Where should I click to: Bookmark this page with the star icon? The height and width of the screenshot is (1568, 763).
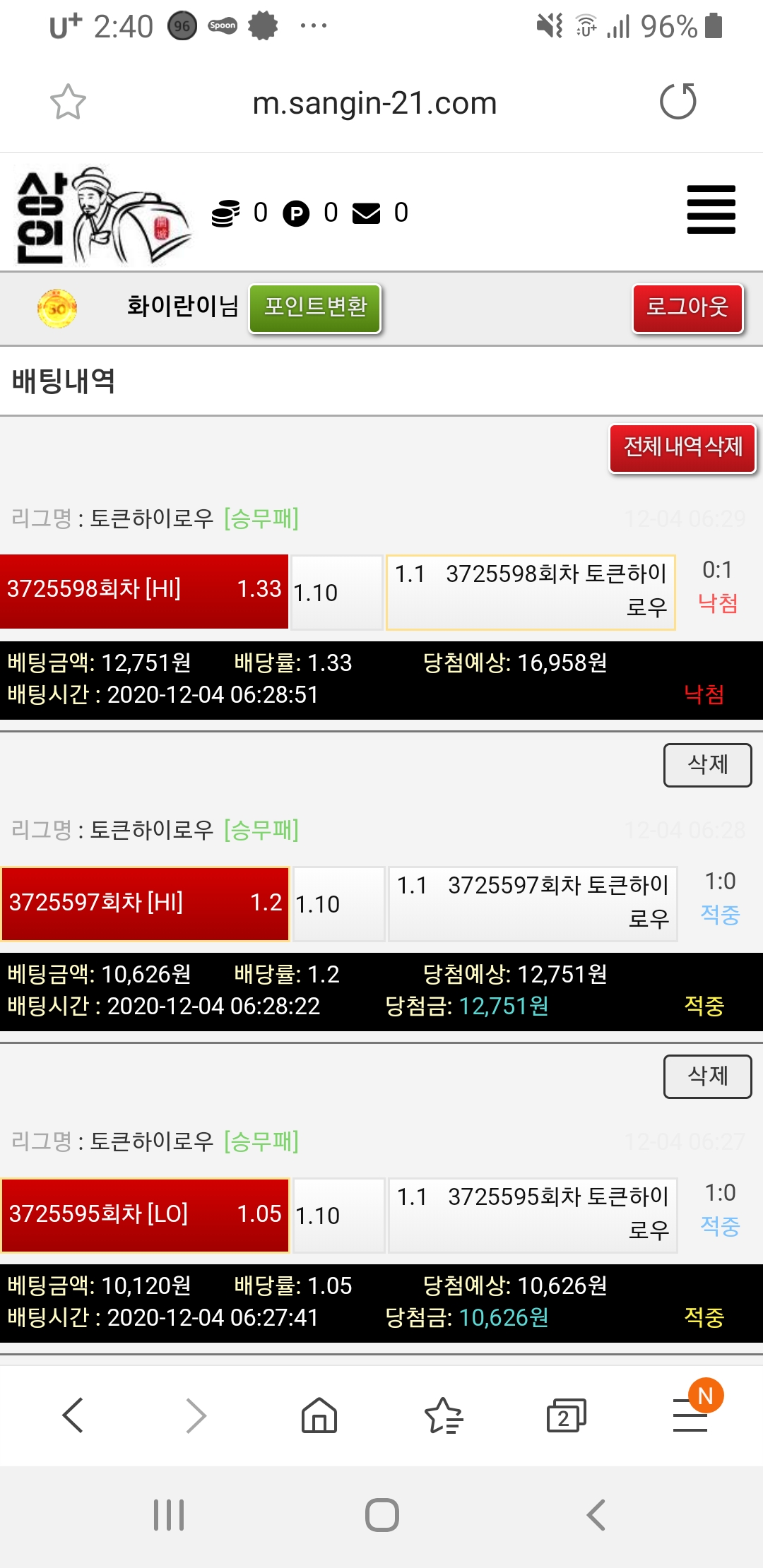point(68,102)
